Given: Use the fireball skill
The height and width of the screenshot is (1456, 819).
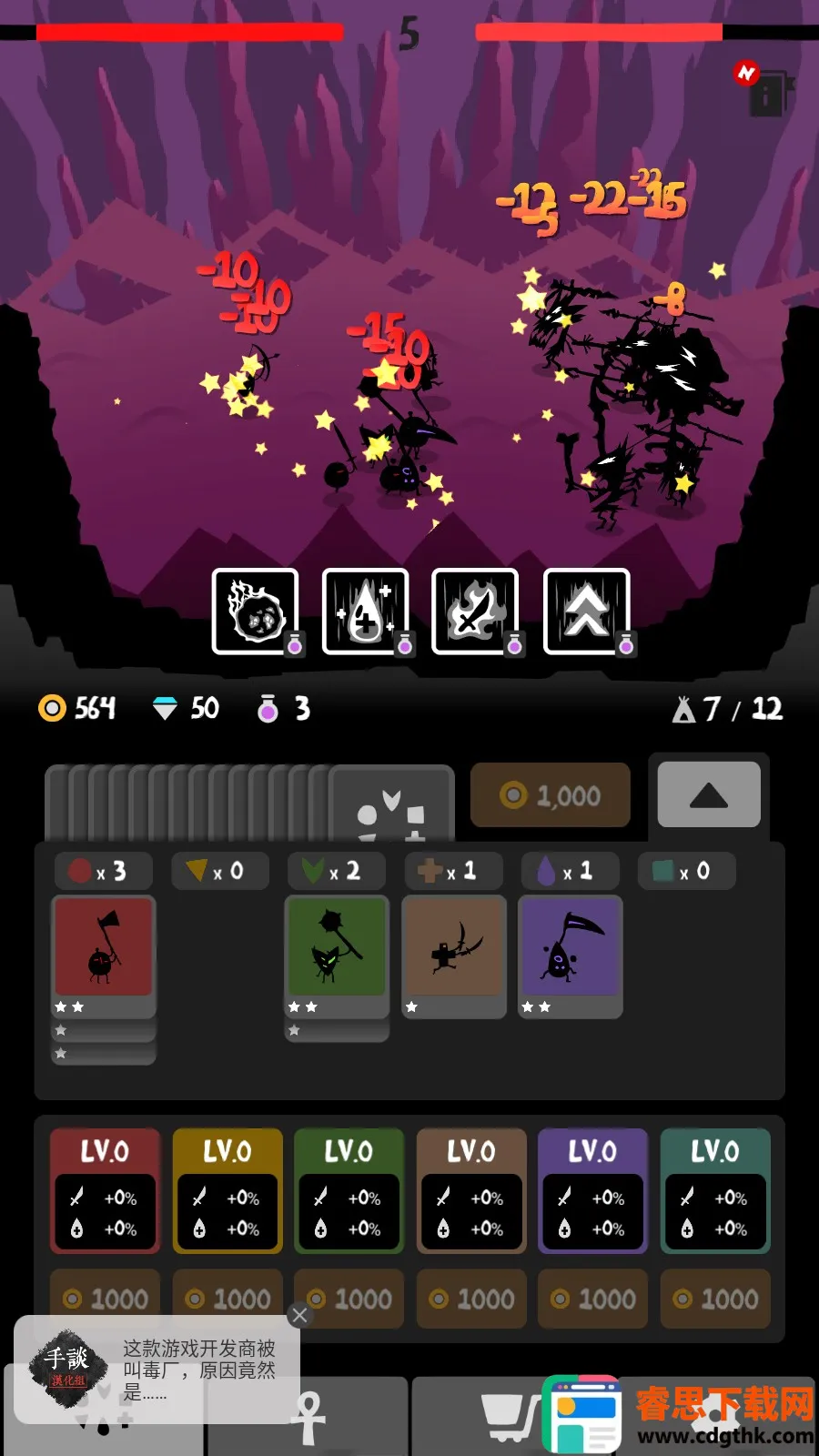Looking at the screenshot, I should pos(256,611).
